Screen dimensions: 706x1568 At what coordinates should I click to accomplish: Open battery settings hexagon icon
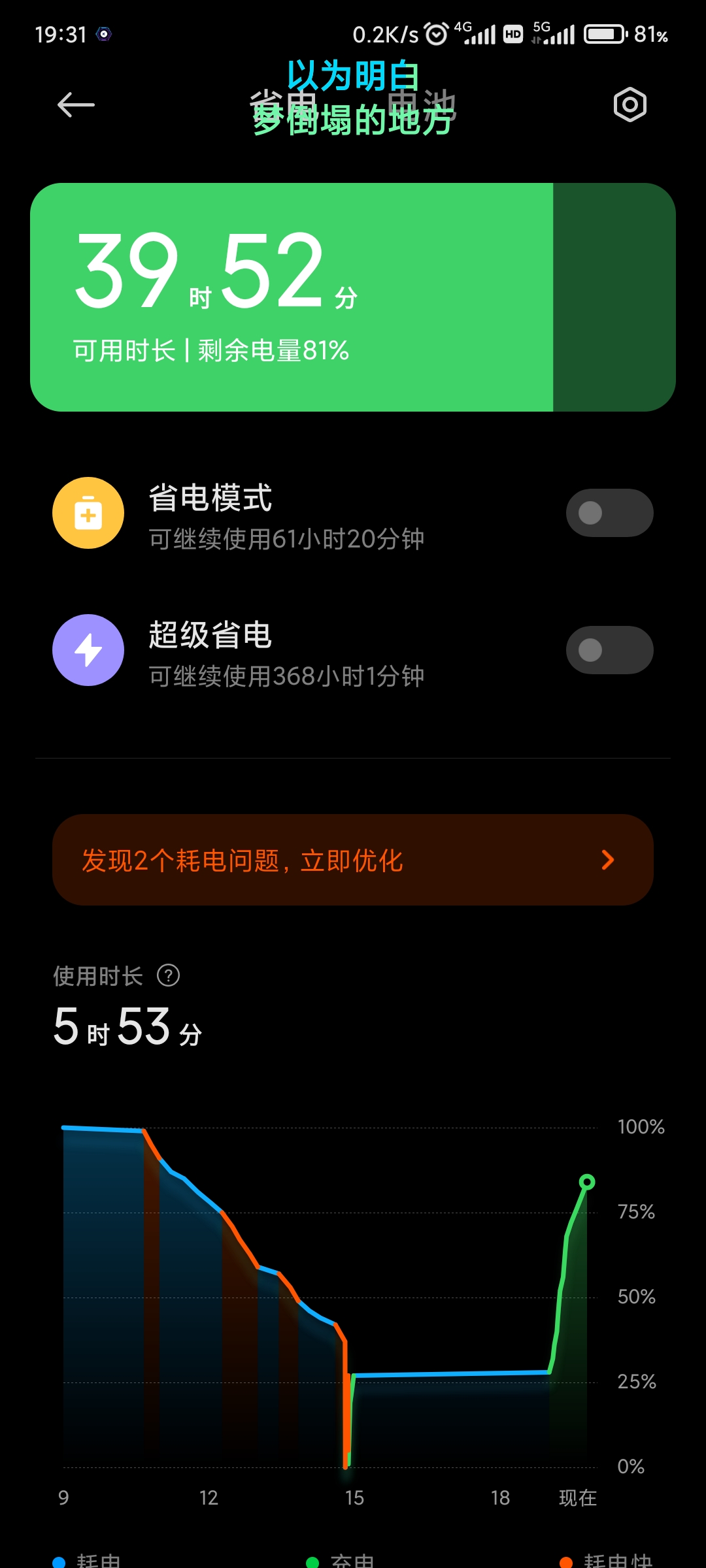[630, 105]
